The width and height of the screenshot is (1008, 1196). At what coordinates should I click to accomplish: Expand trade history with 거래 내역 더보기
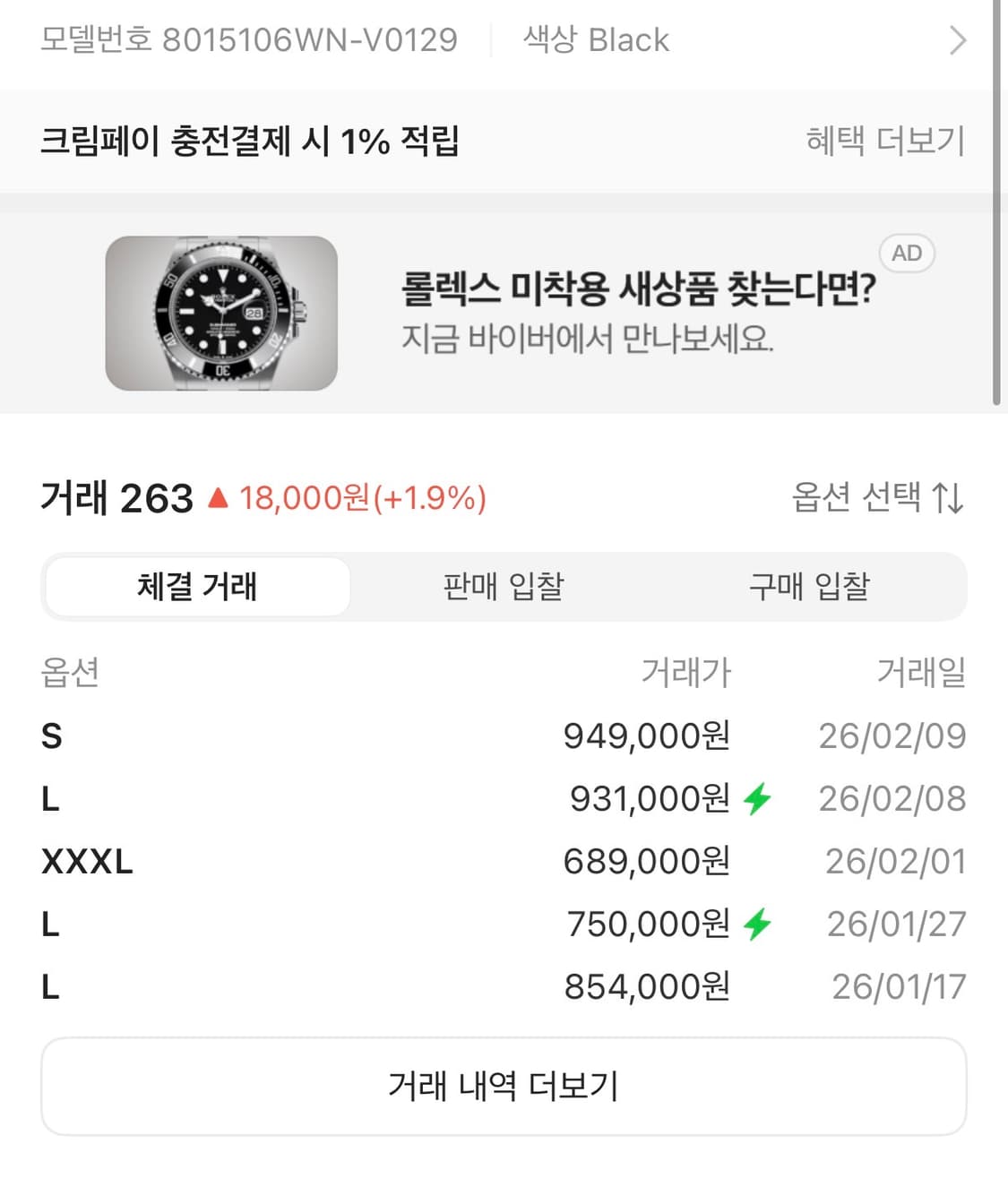point(504,1085)
